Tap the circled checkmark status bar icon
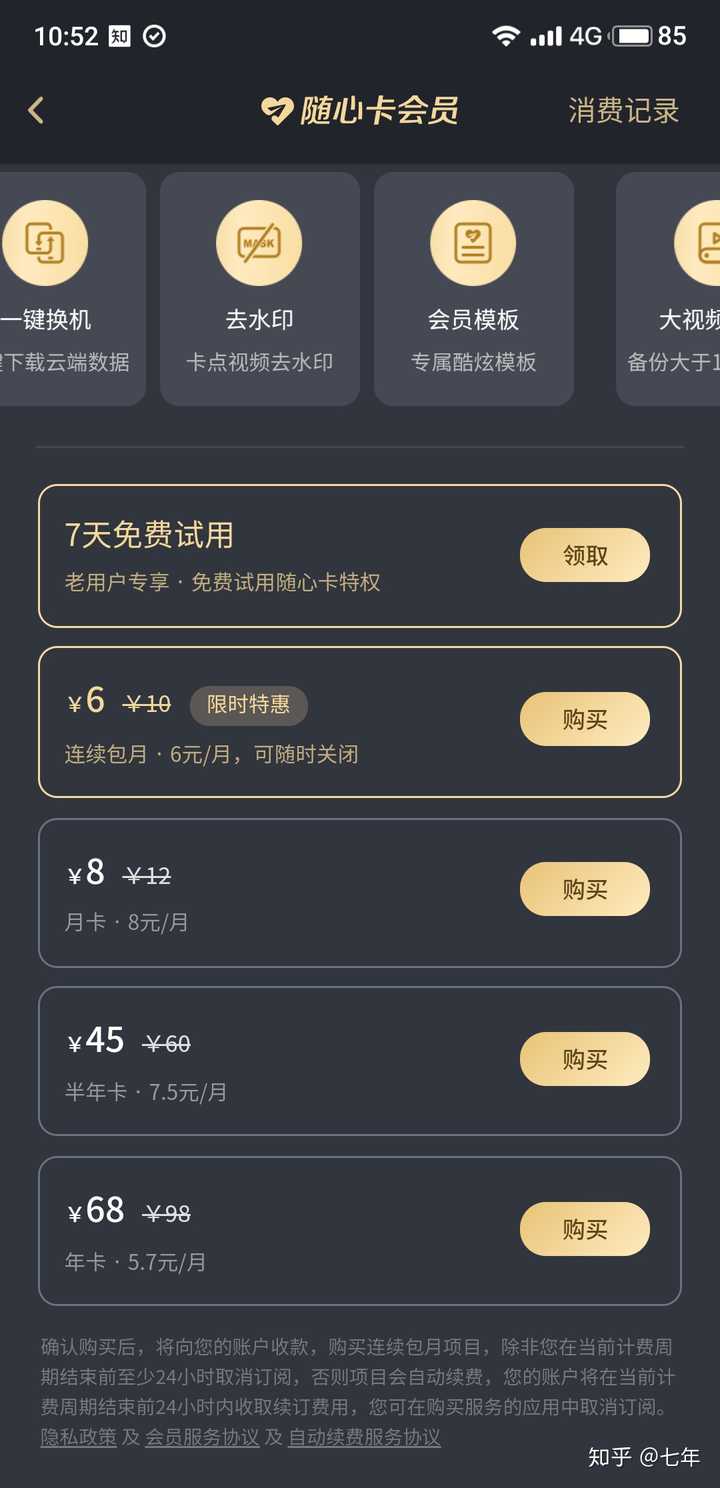The height and width of the screenshot is (1488, 720). [x=154, y=36]
